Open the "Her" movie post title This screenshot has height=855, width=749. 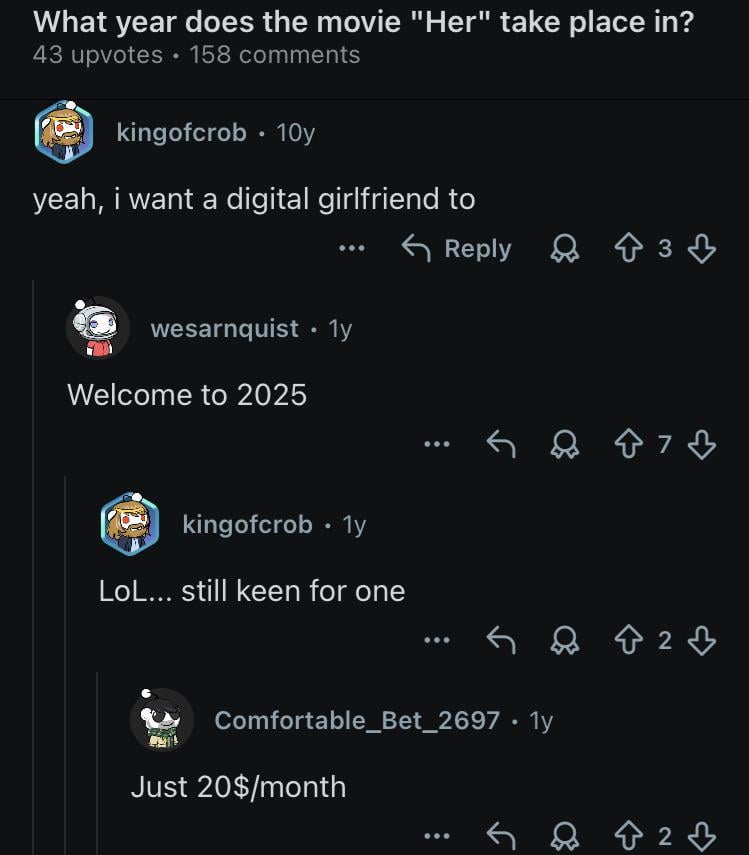click(363, 21)
